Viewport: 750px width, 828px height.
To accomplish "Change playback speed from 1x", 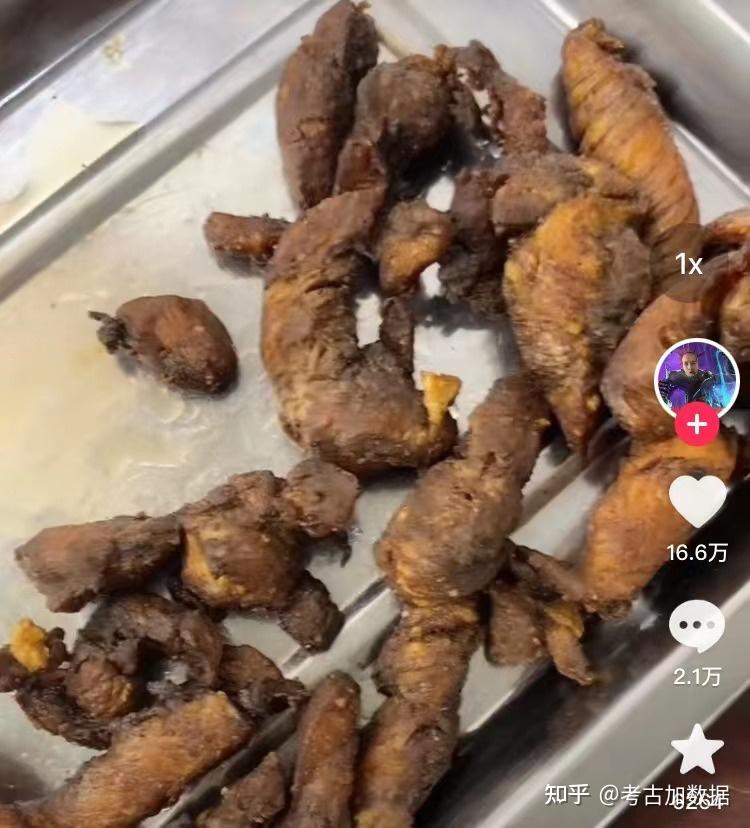I will point(689,264).
